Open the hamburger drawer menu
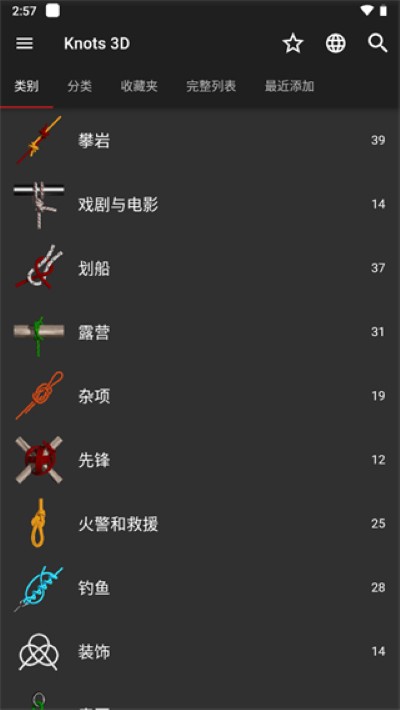This screenshot has height=710, width=400. [x=24, y=43]
